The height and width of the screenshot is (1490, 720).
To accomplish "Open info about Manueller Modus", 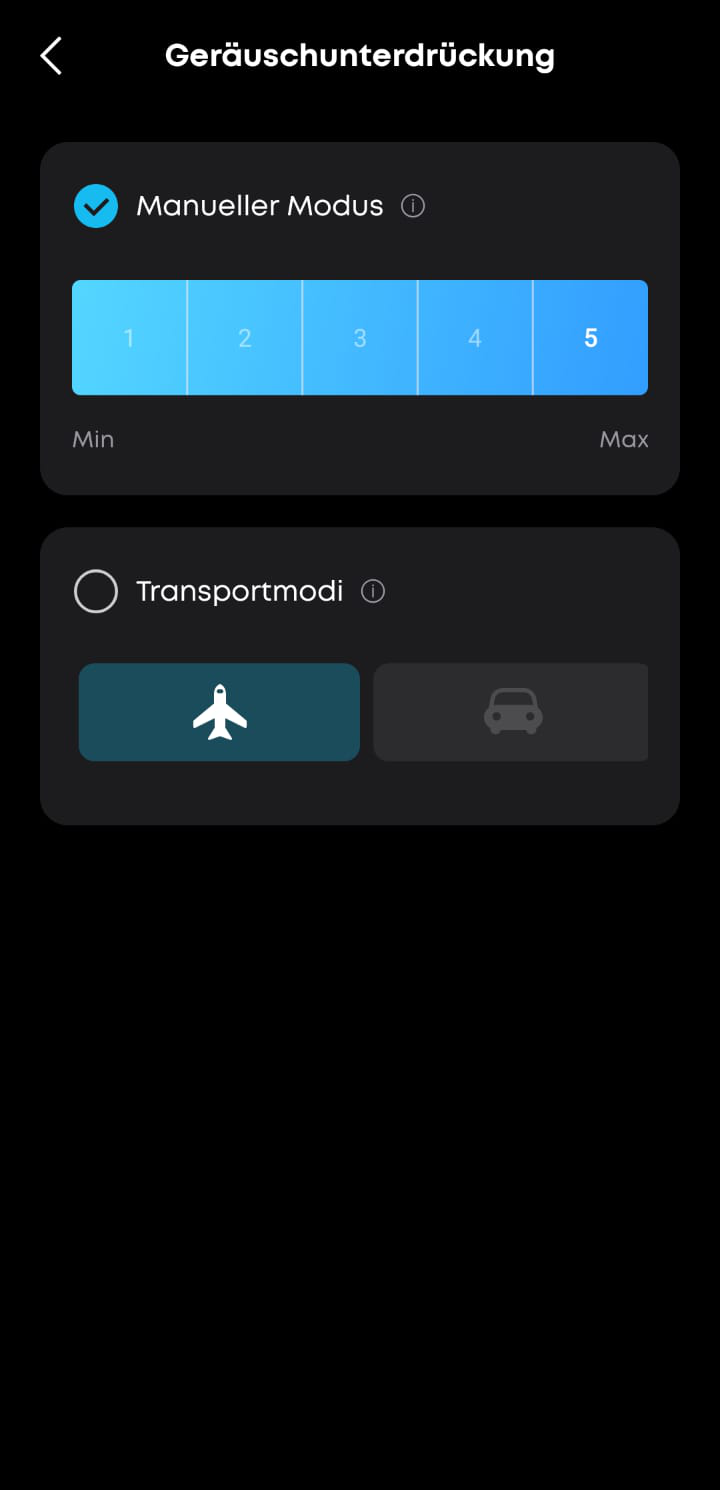I will pos(413,206).
